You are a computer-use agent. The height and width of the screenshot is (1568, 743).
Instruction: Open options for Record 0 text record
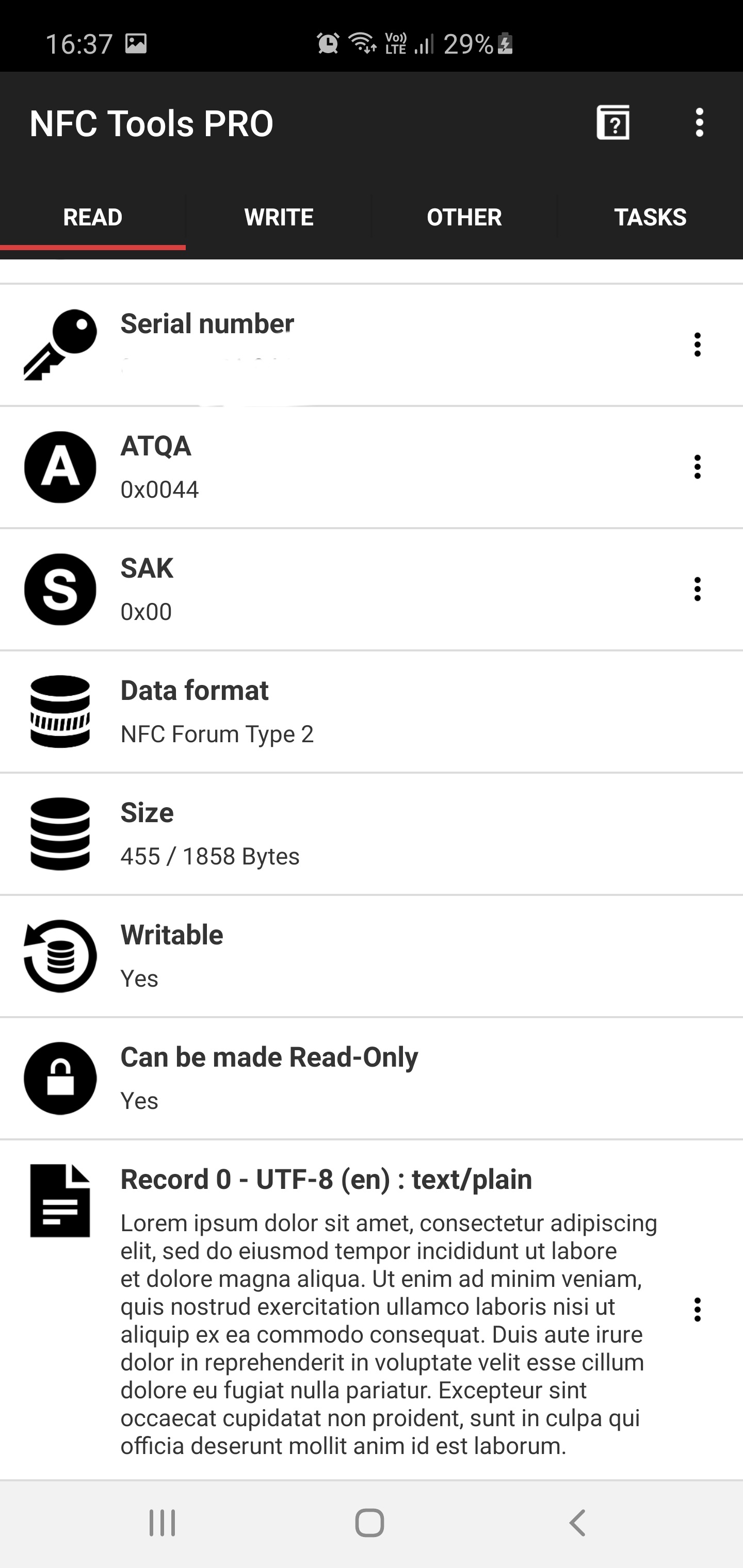(x=697, y=1309)
